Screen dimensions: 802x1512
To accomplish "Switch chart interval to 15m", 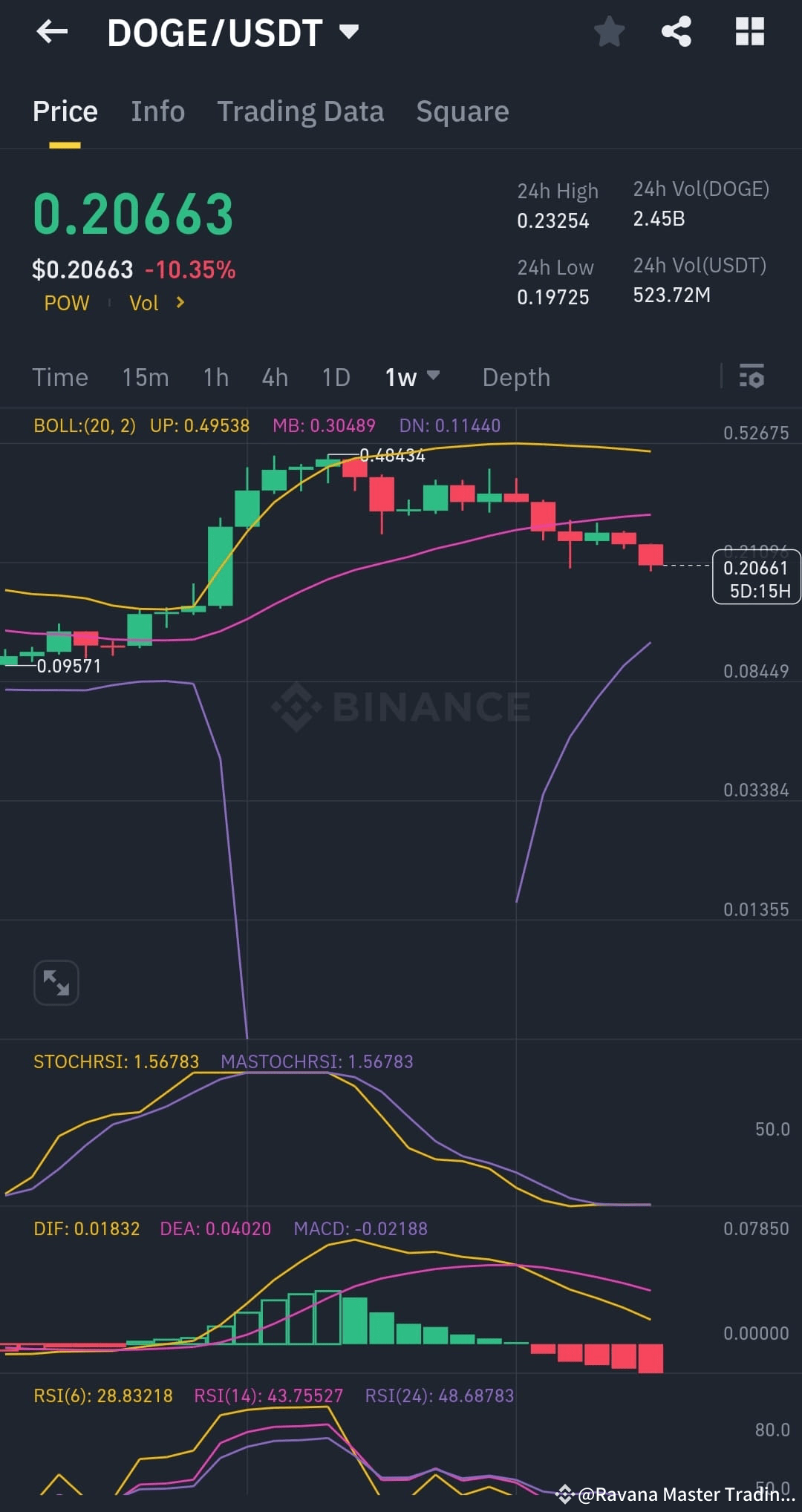I will coord(146,377).
